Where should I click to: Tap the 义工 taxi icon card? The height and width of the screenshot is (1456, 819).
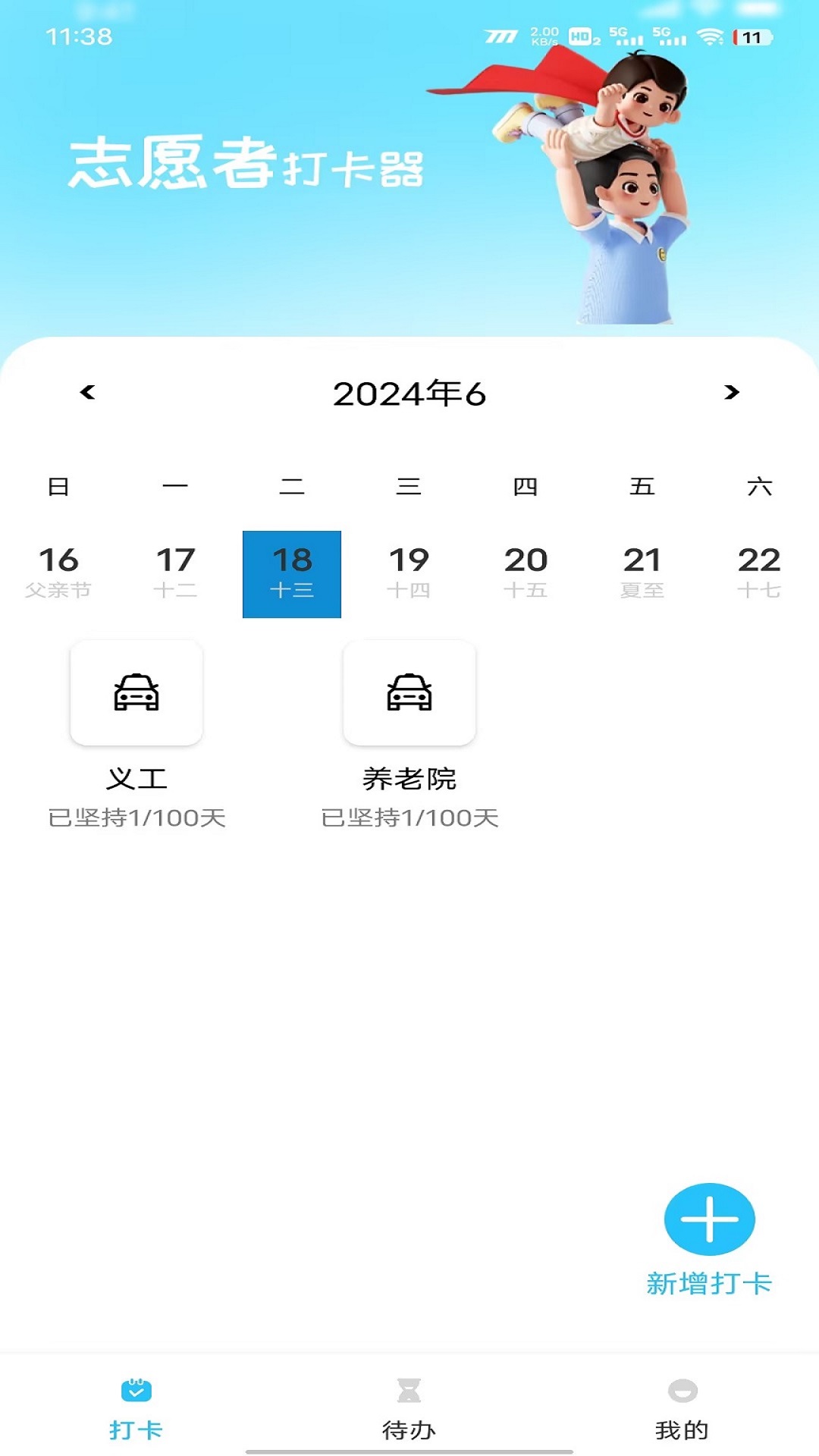click(x=135, y=693)
